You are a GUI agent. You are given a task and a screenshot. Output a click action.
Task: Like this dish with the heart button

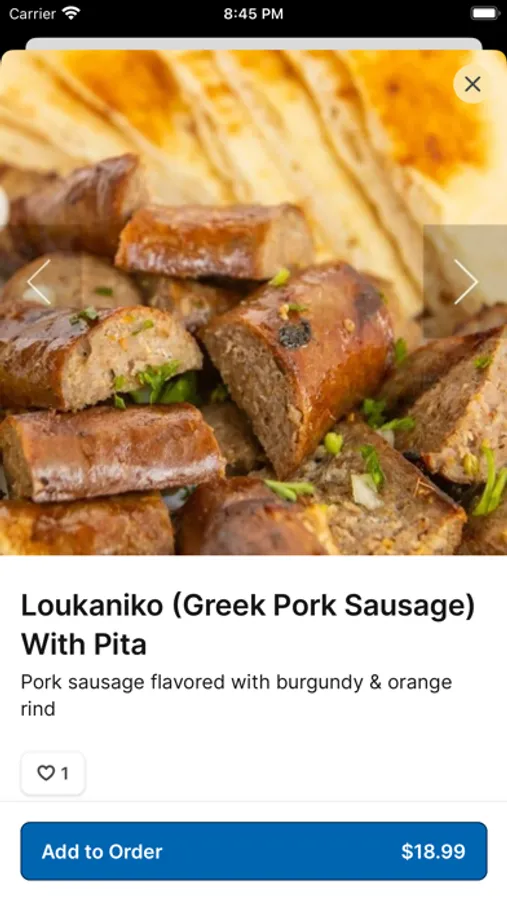point(53,773)
